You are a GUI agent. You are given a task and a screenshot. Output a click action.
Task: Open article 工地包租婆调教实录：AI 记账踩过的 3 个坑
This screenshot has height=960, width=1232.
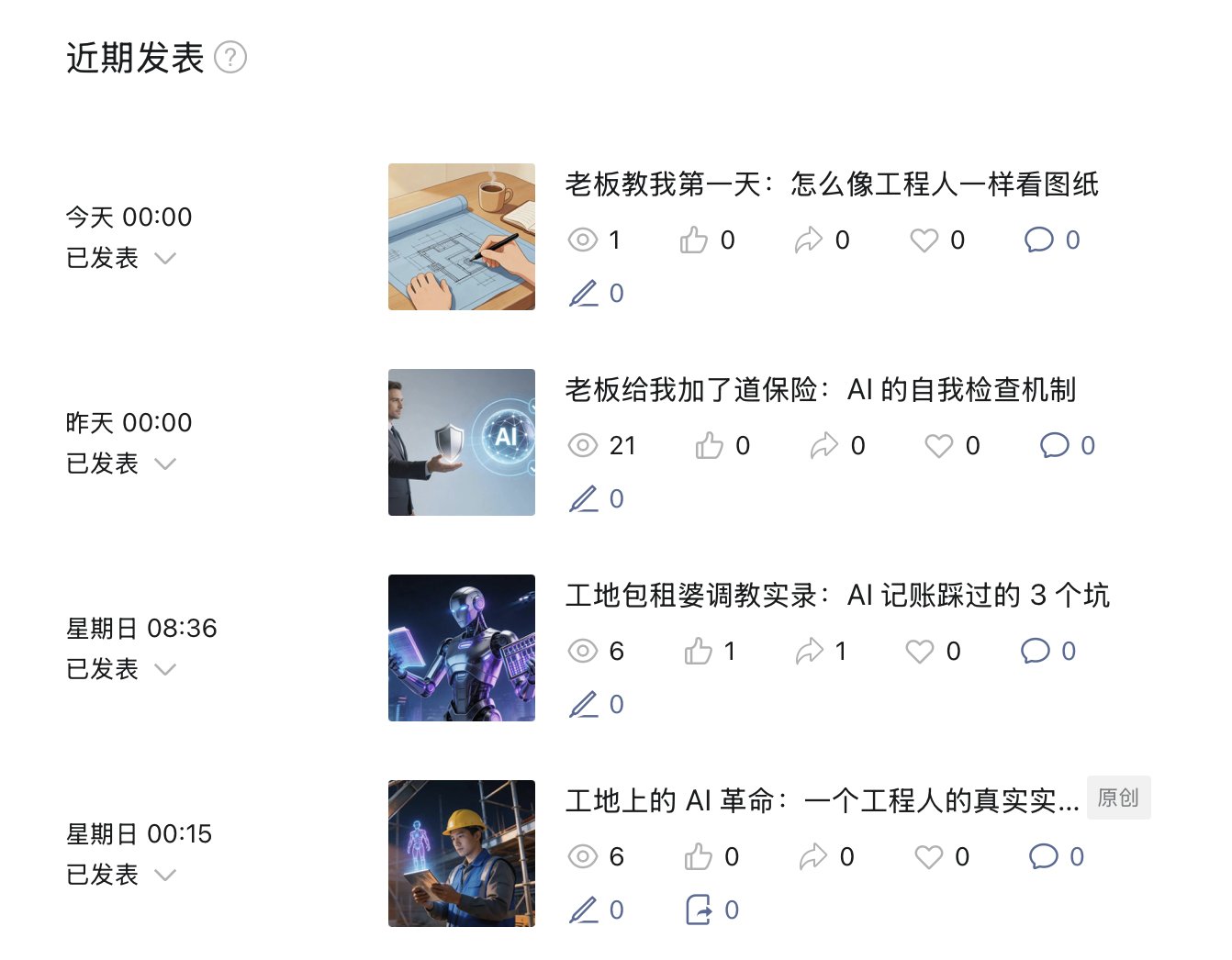point(836,596)
